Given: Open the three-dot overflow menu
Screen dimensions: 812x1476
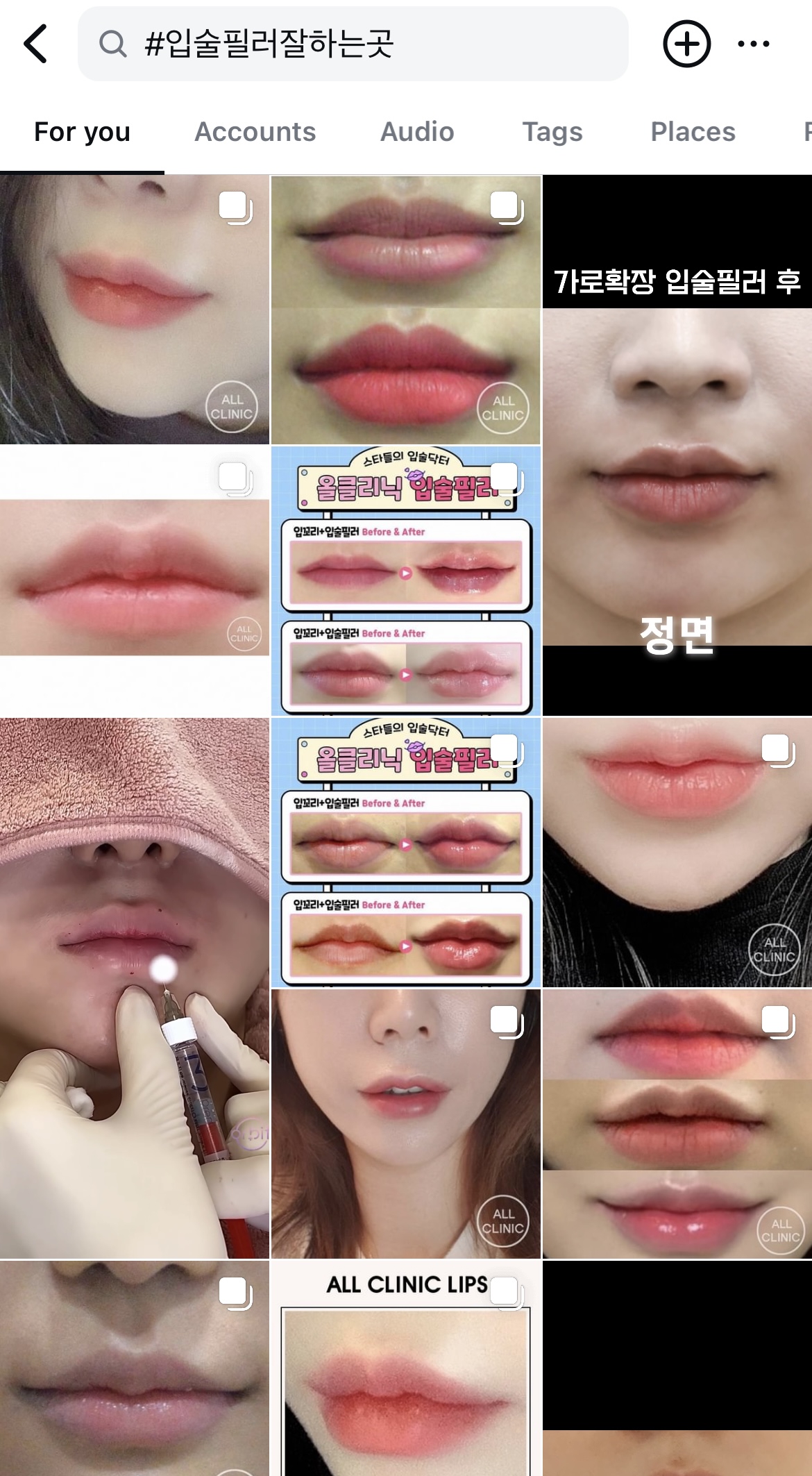Looking at the screenshot, I should (754, 44).
